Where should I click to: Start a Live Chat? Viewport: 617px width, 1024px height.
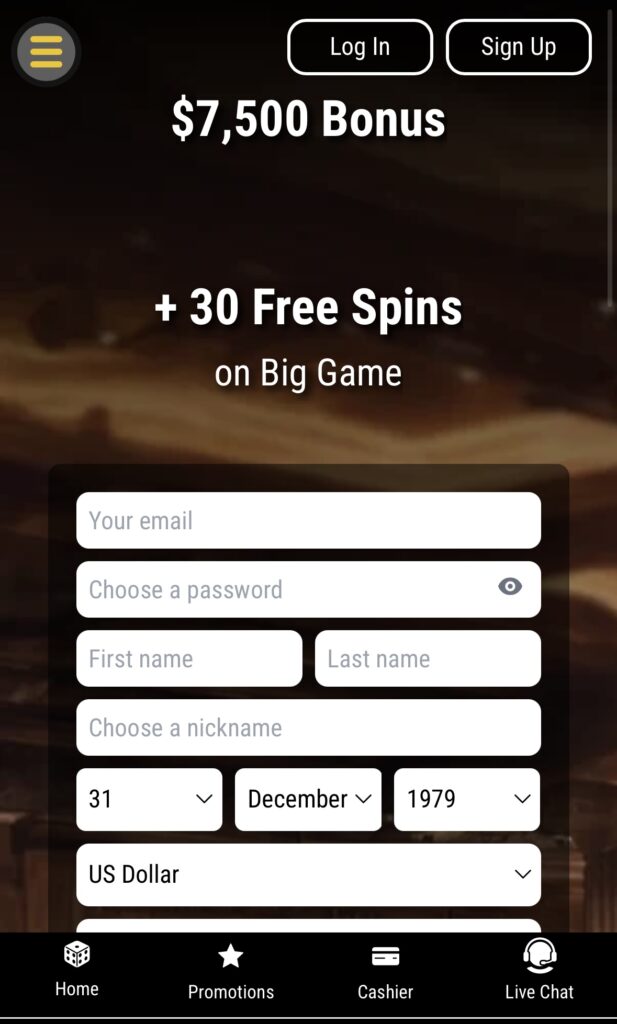[x=539, y=970]
